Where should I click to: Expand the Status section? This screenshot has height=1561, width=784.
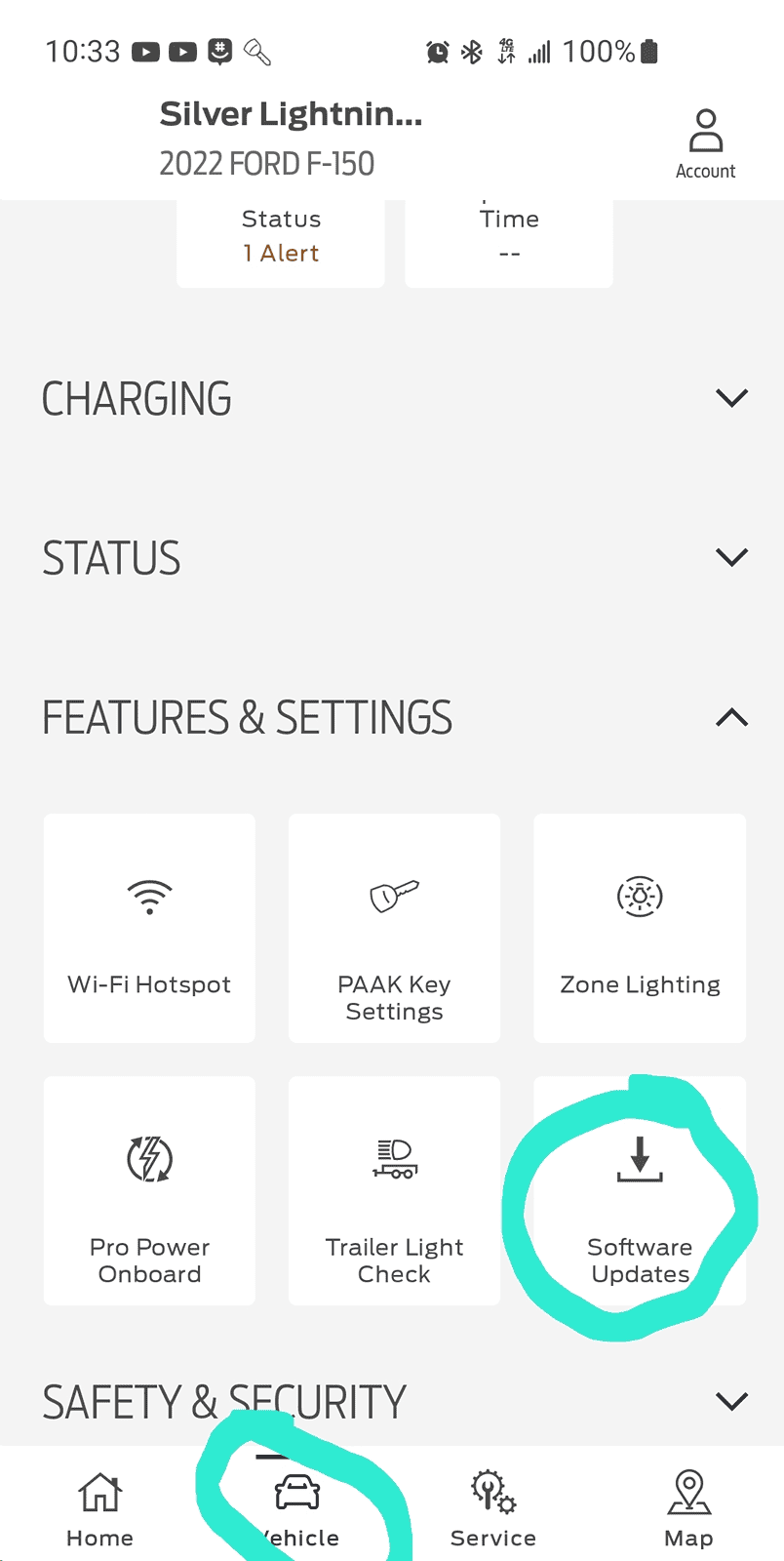coord(731,557)
